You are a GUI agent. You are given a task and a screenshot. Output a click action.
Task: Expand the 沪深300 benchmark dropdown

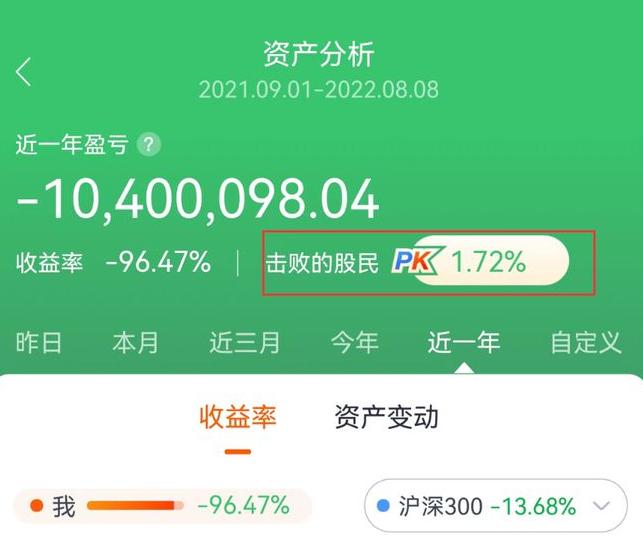tap(601, 506)
